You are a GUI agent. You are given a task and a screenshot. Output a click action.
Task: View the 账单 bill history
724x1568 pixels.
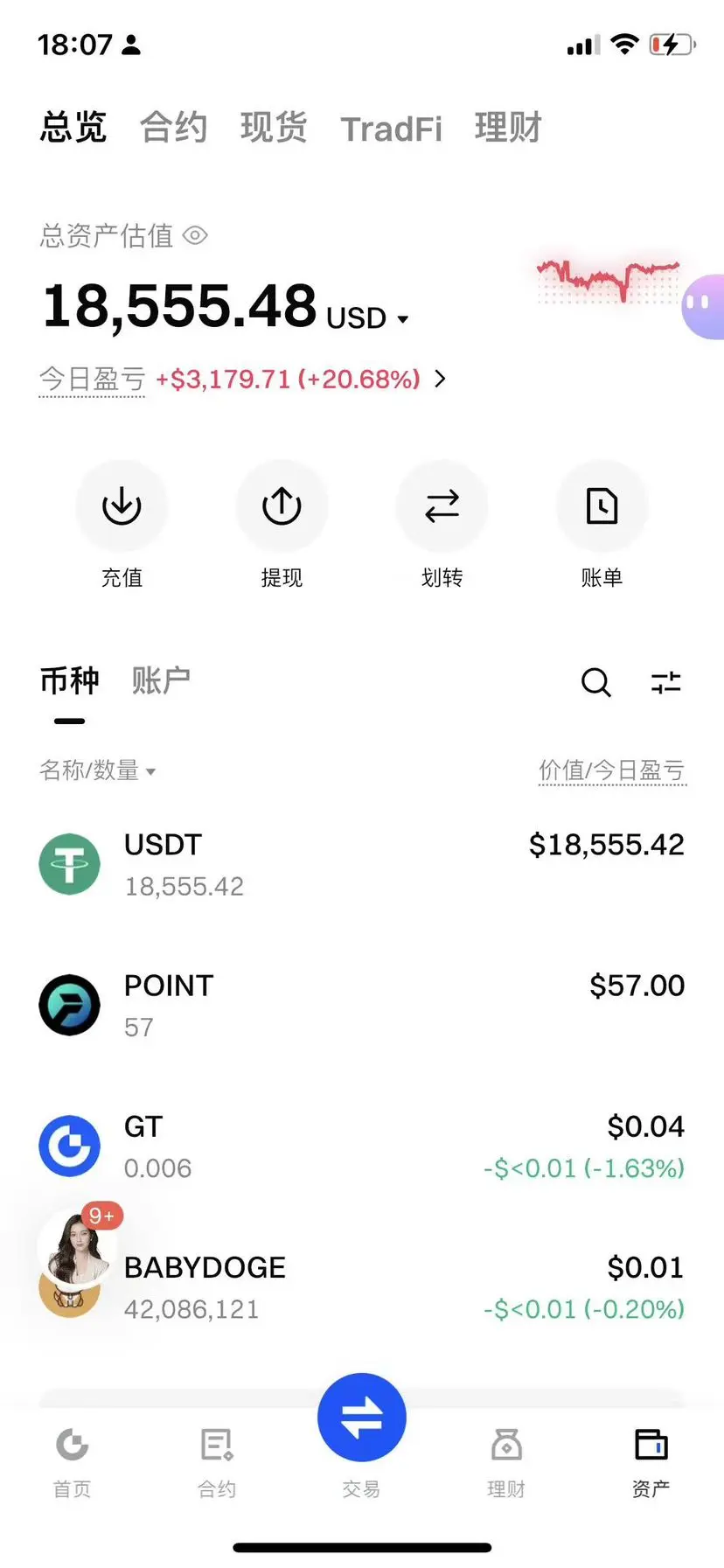[x=602, y=525]
